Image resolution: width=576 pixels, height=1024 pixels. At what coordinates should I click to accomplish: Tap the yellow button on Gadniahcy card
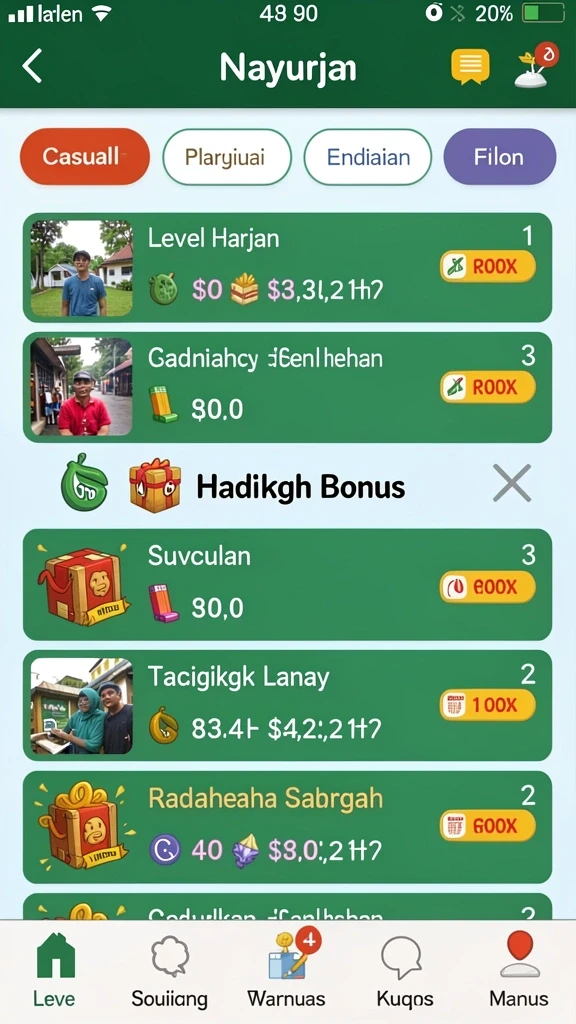(487, 387)
